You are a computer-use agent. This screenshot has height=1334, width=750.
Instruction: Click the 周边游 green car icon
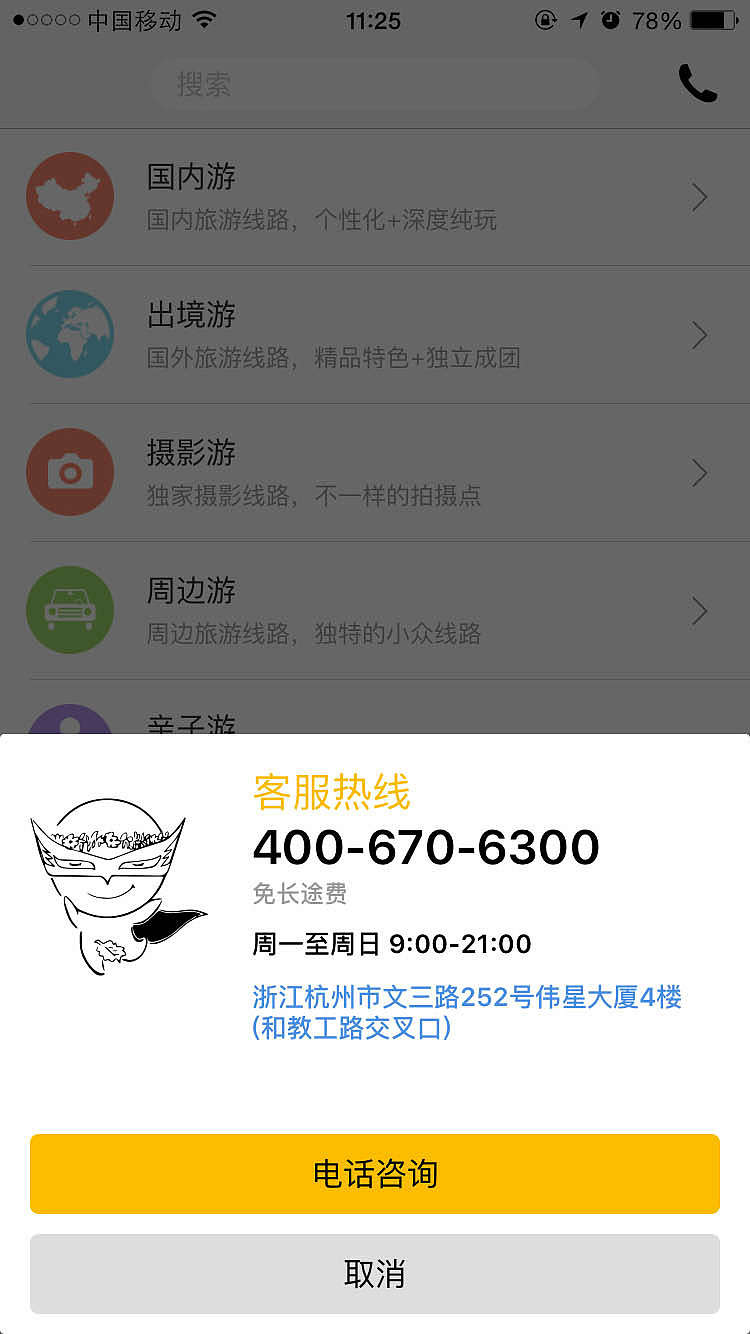pos(70,610)
